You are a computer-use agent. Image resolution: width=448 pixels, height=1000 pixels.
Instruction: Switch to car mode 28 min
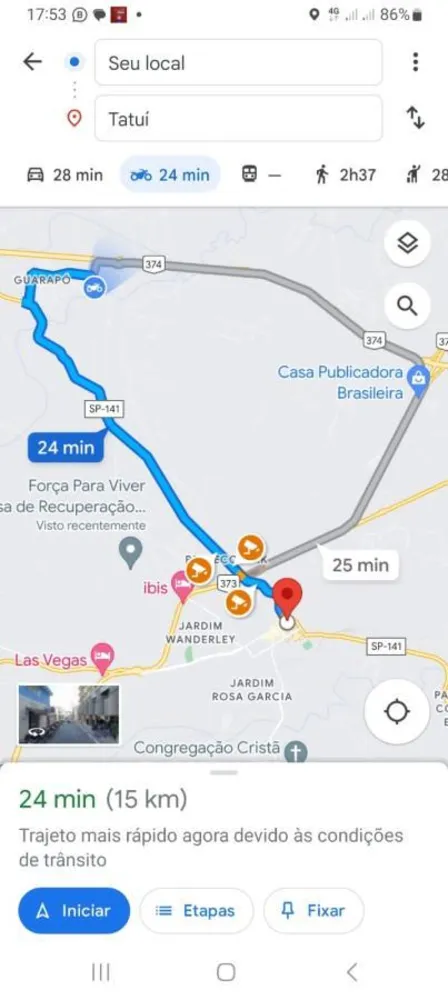coord(64,175)
